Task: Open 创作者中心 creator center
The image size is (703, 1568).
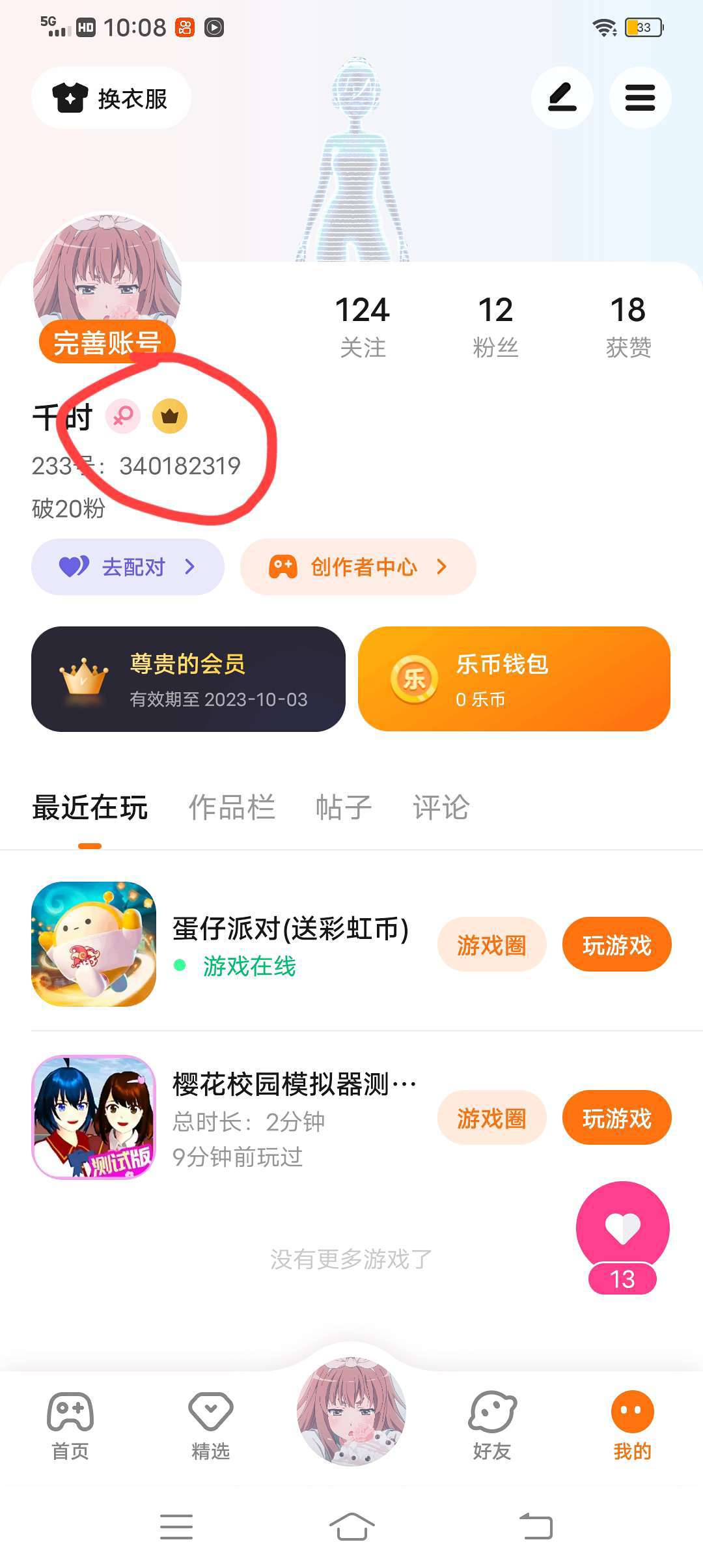Action: click(358, 567)
